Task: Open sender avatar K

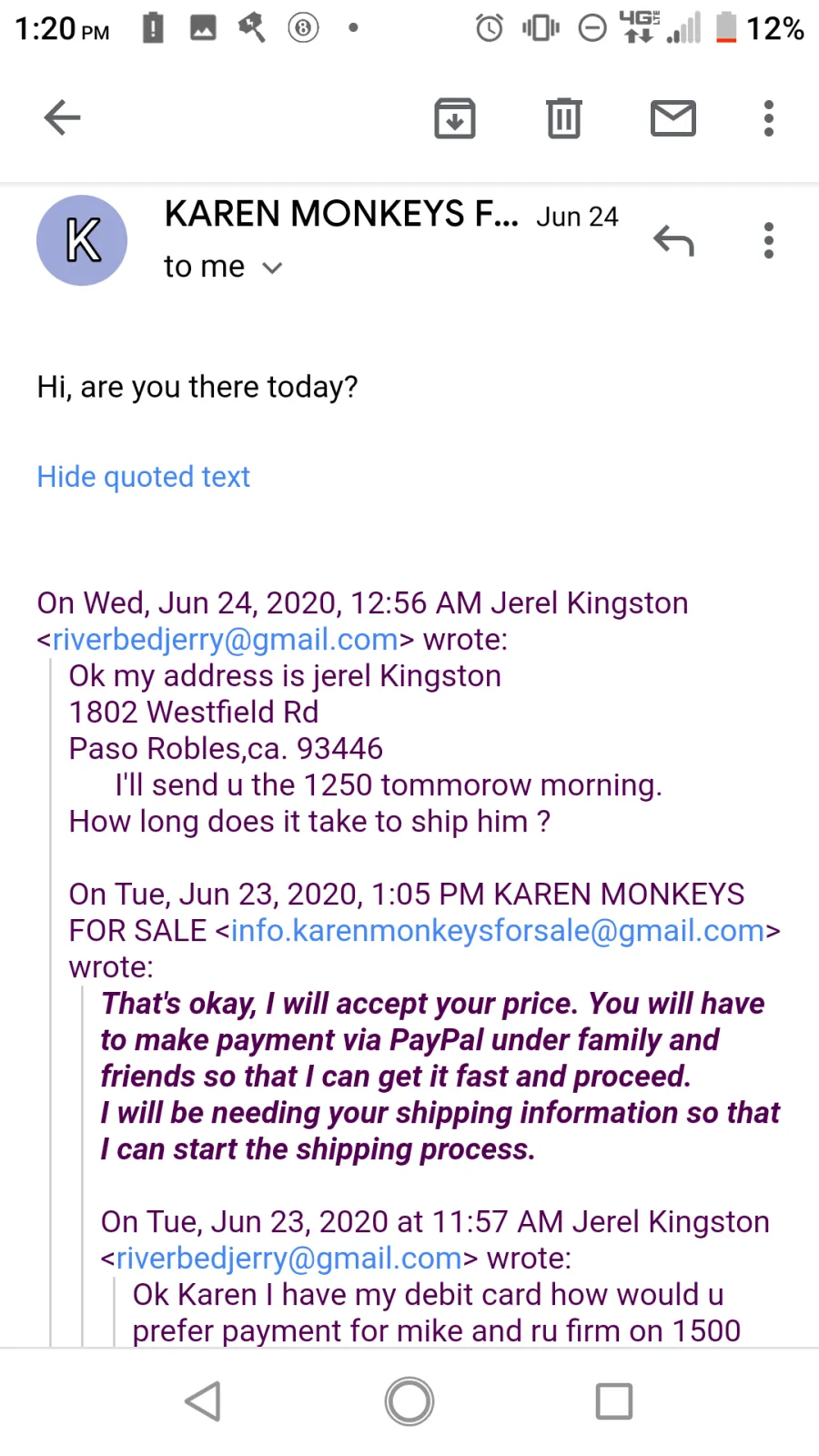Action: pos(82,240)
